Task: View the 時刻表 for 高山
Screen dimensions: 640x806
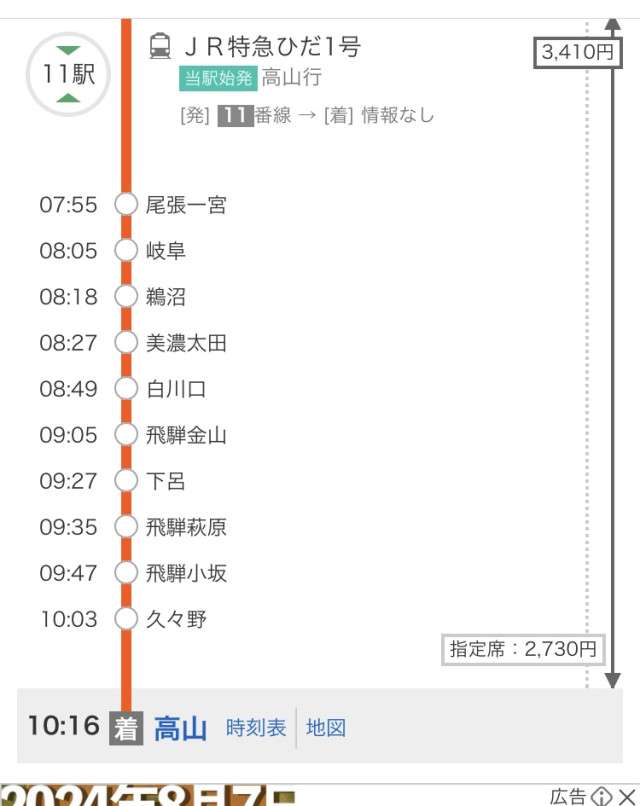Action: [256, 728]
